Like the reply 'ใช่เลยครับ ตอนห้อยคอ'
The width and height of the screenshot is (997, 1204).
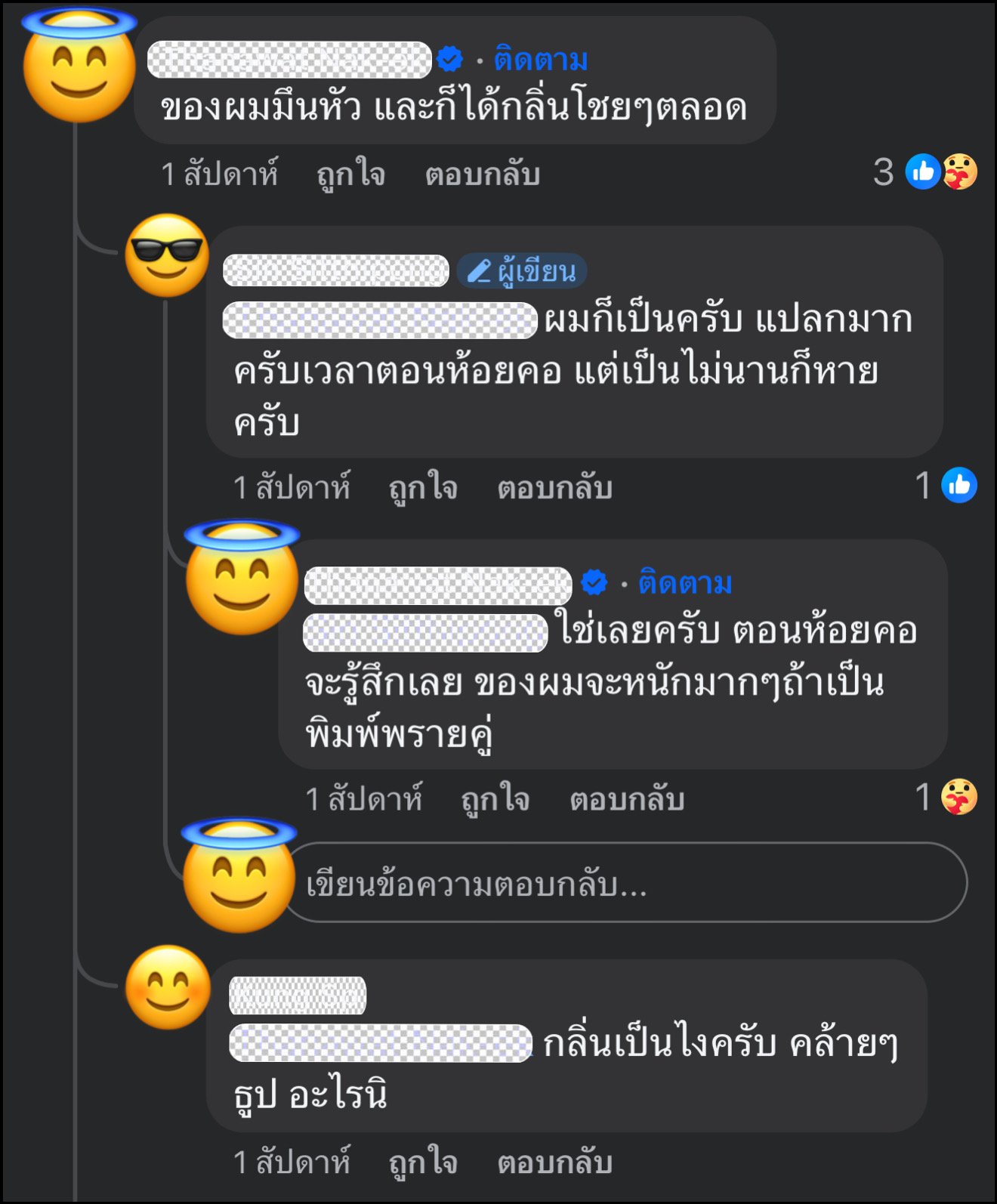click(495, 799)
